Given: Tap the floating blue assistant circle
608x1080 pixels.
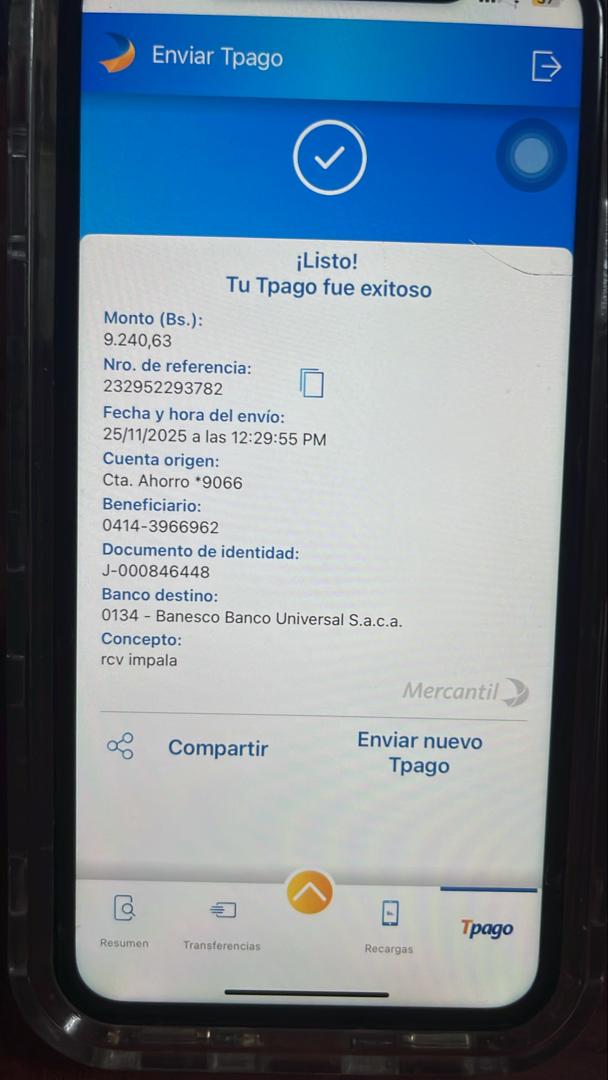Looking at the screenshot, I should point(530,156).
